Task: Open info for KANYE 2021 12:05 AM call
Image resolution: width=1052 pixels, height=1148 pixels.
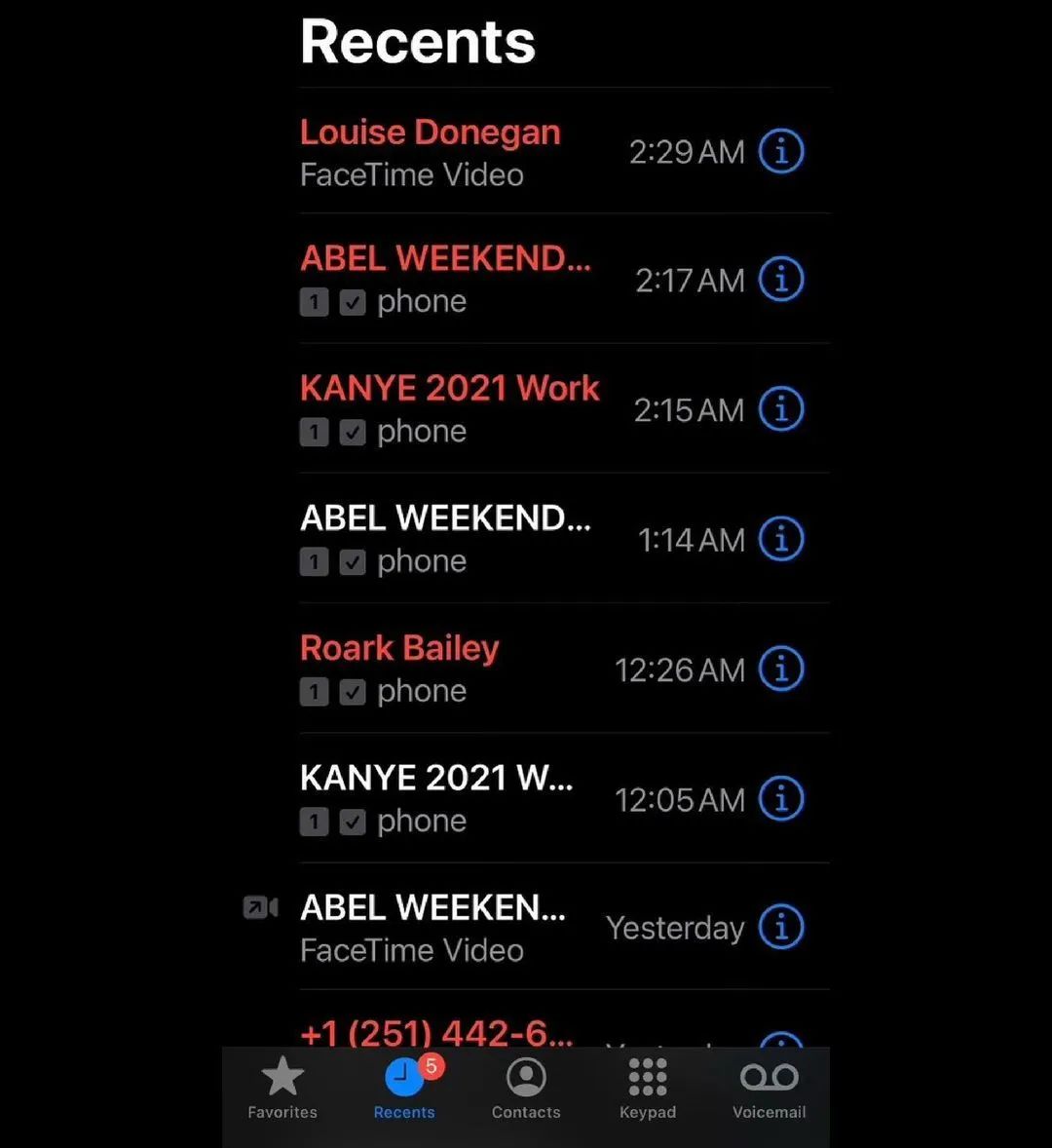Action: [780, 799]
